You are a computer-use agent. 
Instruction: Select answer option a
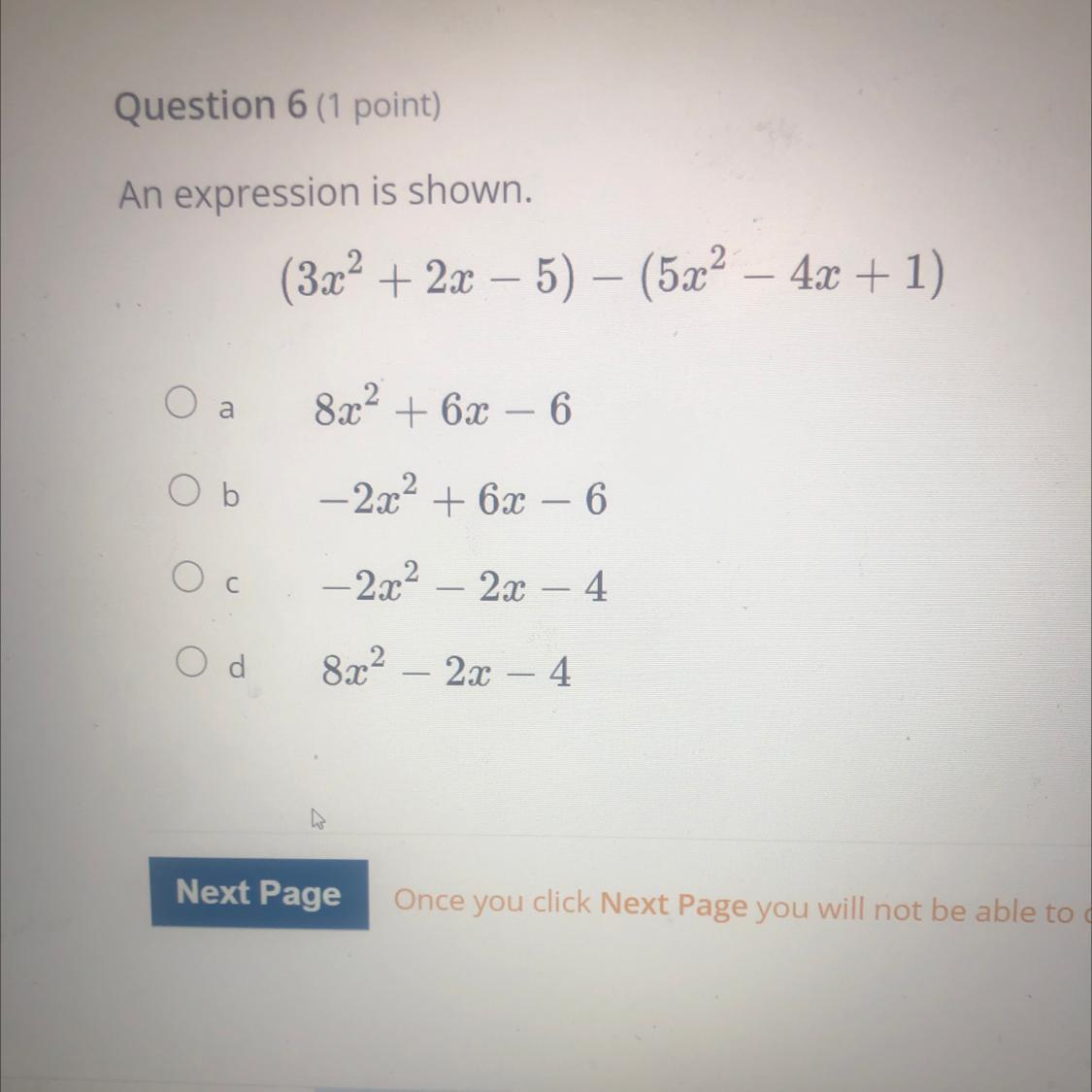pyautogui.click(x=180, y=403)
